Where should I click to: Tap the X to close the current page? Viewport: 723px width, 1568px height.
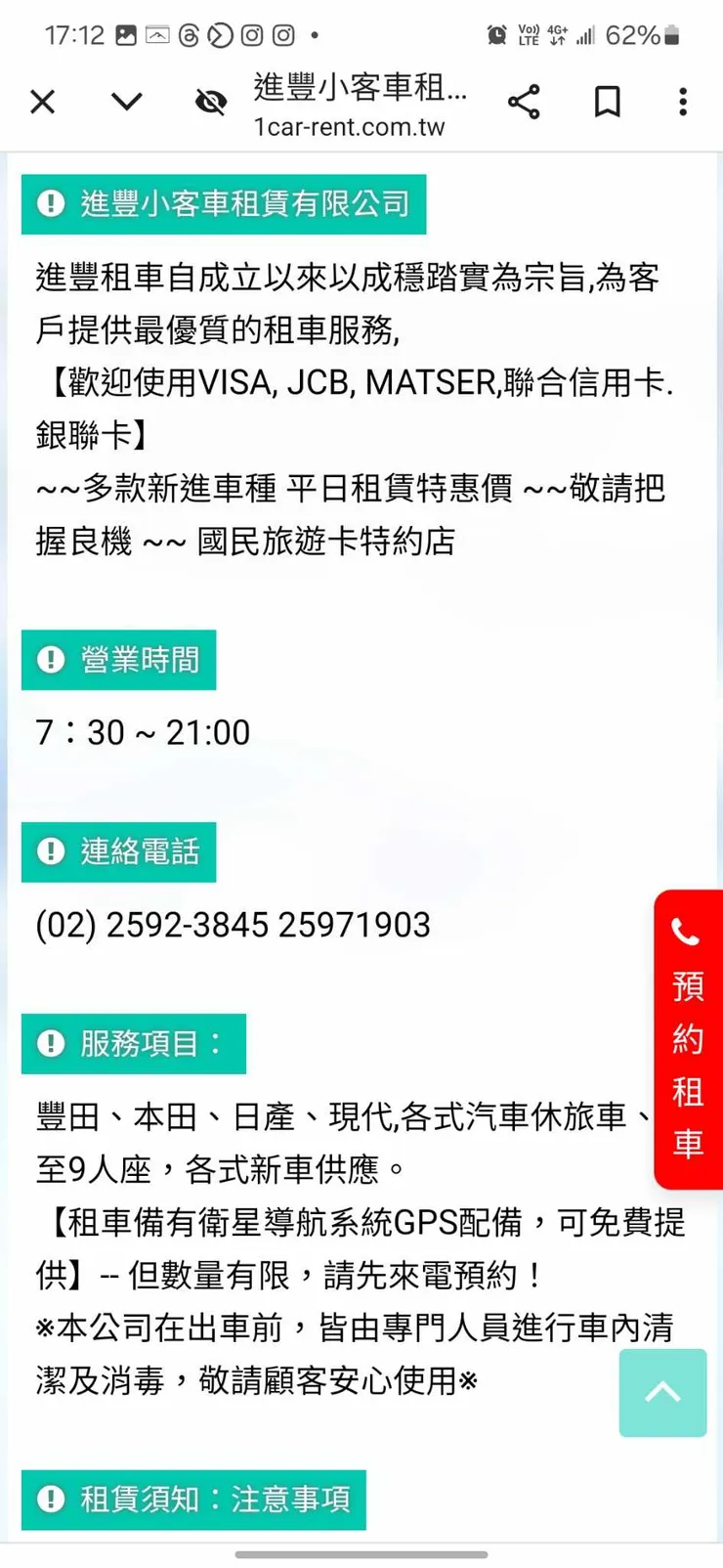[43, 101]
